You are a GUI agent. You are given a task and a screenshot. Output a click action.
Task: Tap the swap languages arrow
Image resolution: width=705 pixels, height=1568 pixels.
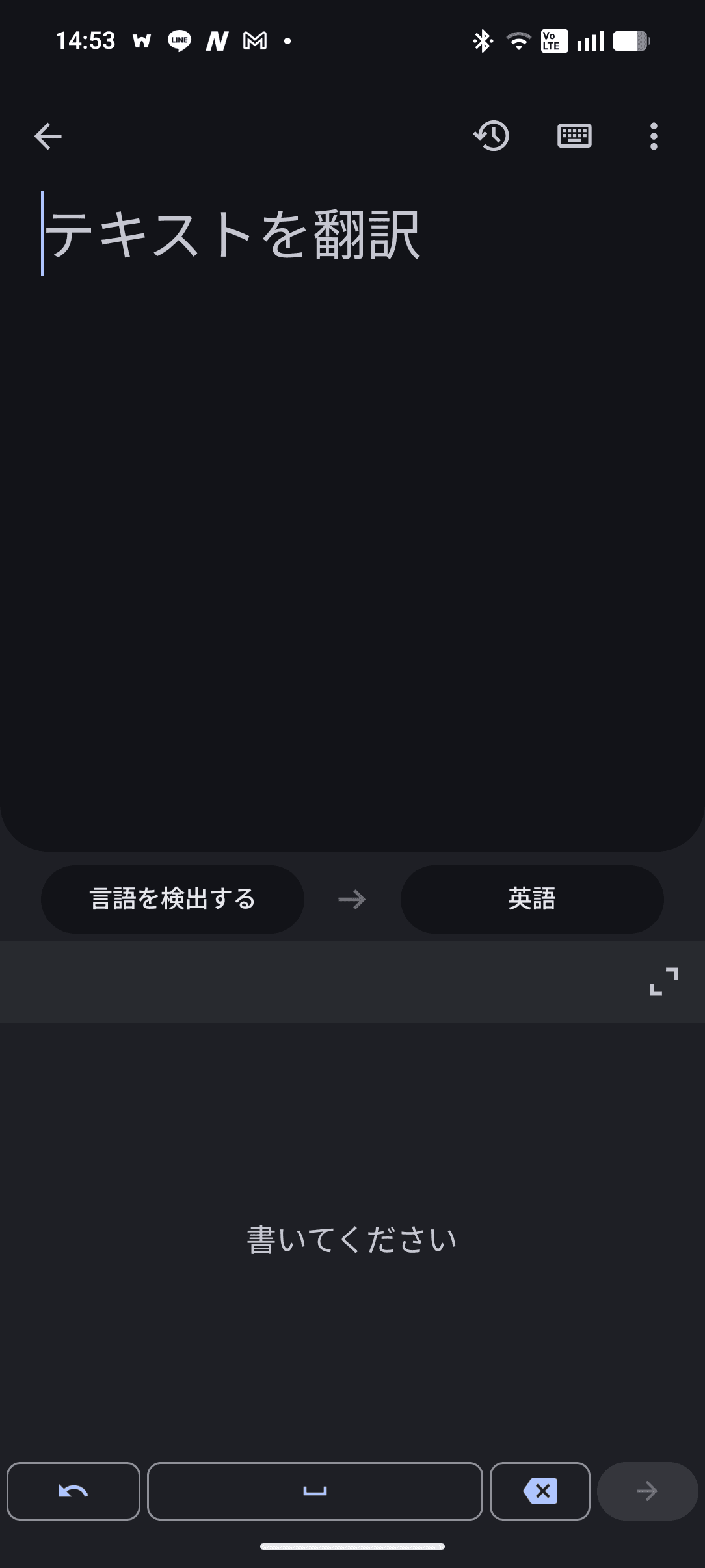(x=351, y=900)
